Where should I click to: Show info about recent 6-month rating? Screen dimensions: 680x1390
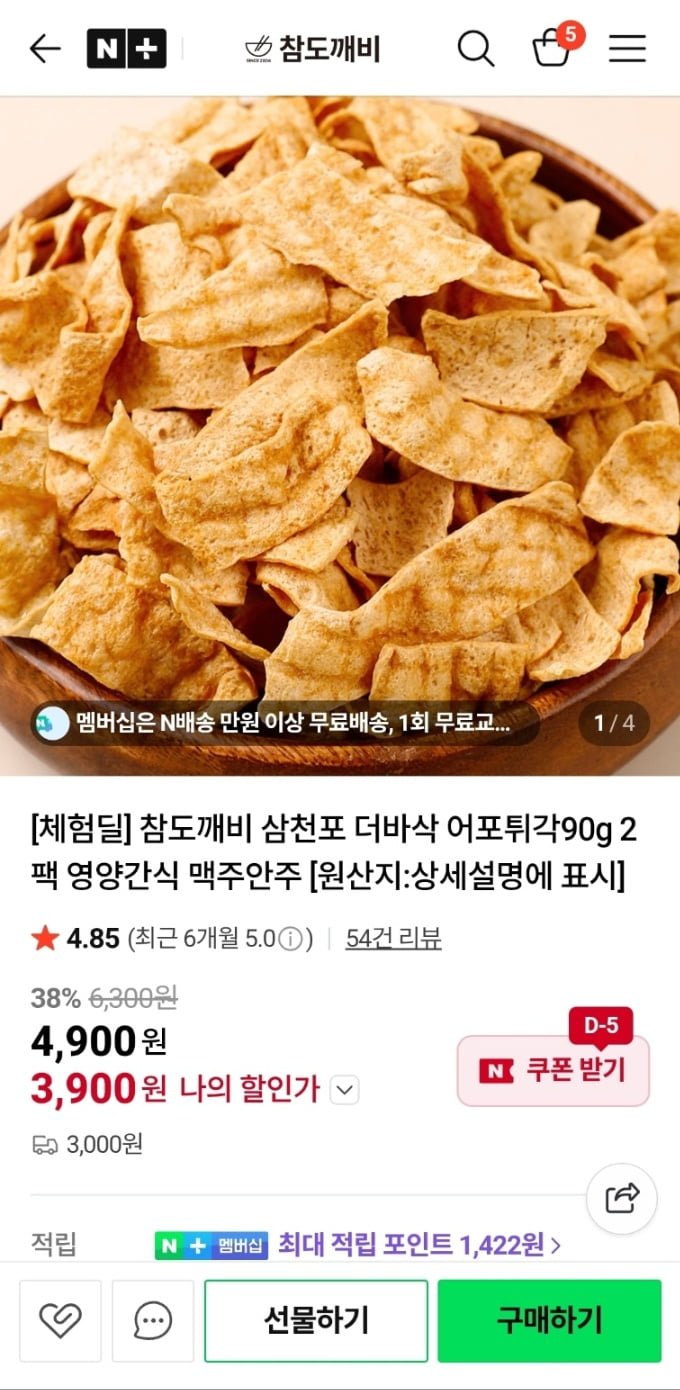coord(290,939)
